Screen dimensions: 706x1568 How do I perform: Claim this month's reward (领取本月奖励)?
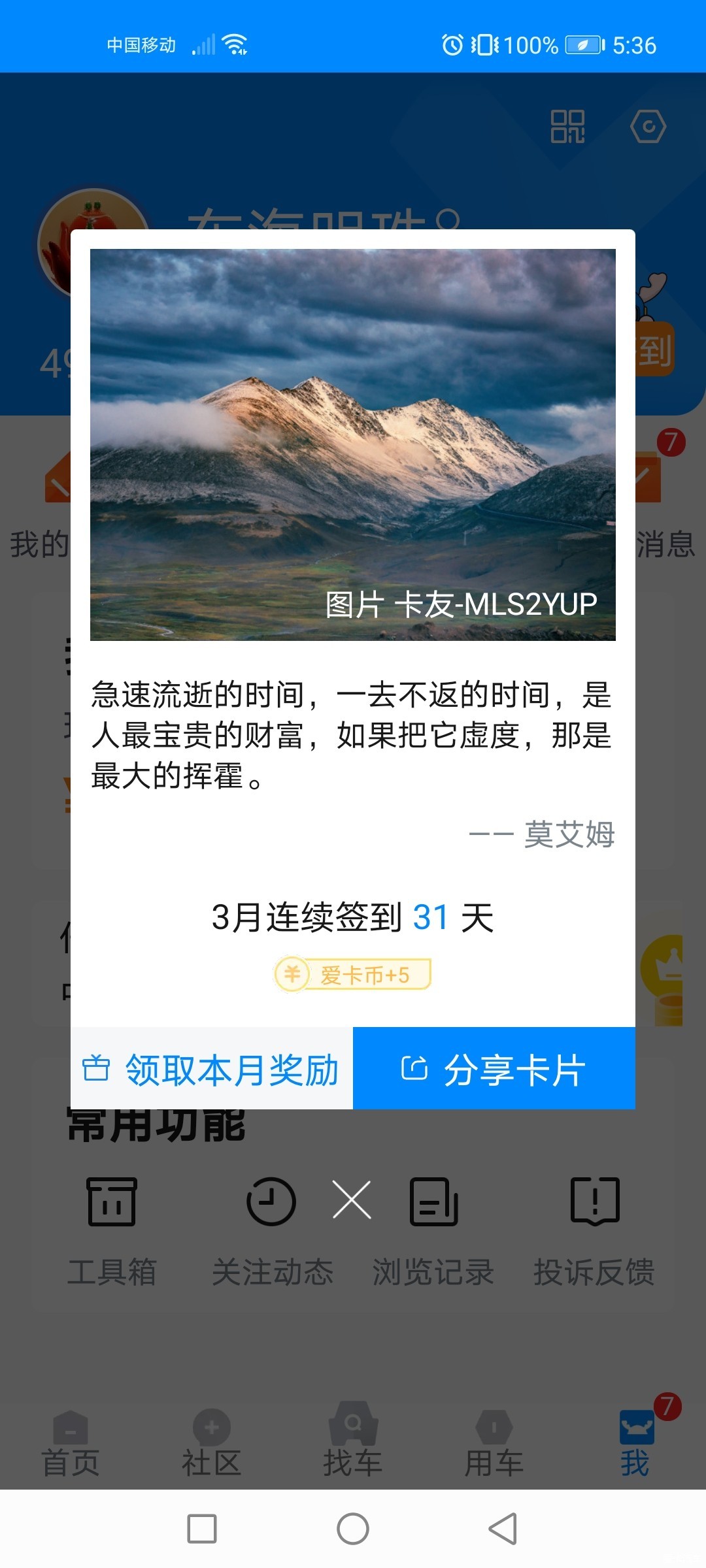point(212,1069)
